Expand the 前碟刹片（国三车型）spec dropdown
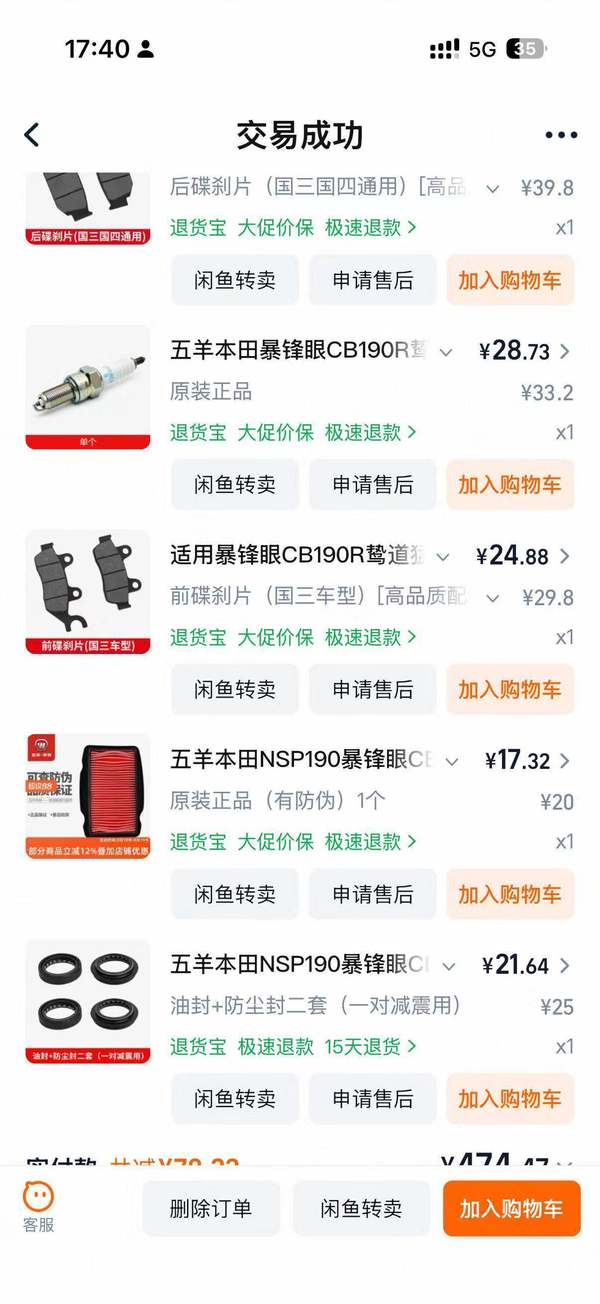Viewport: 600px width, 1304px height. [492, 598]
